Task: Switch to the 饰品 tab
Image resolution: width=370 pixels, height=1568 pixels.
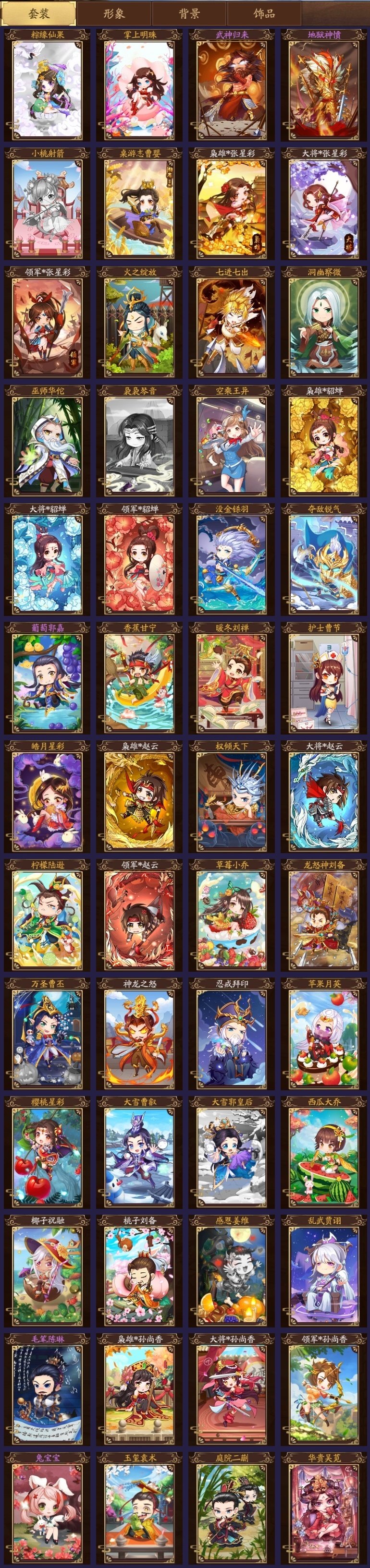Action: pyautogui.click(x=264, y=13)
